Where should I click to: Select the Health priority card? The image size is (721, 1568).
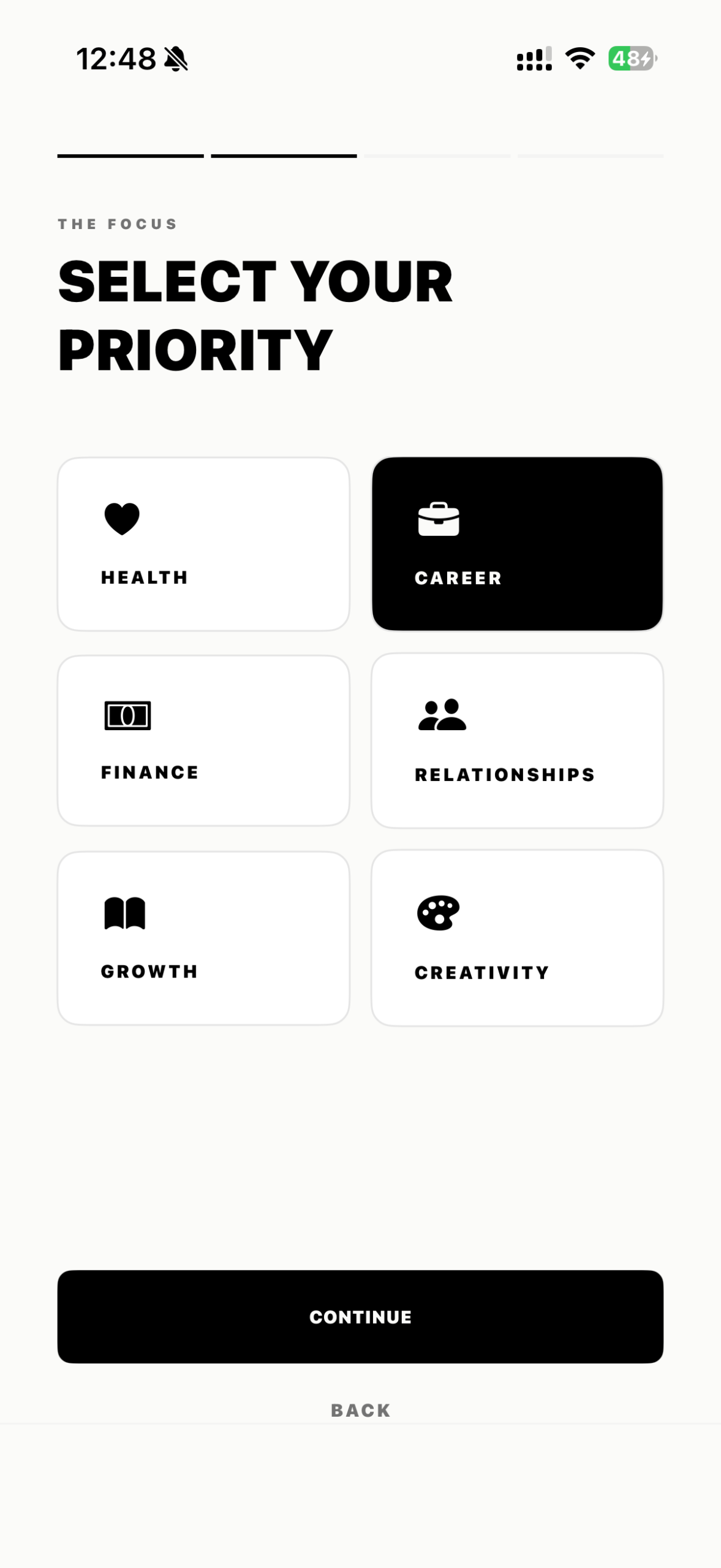(x=204, y=543)
